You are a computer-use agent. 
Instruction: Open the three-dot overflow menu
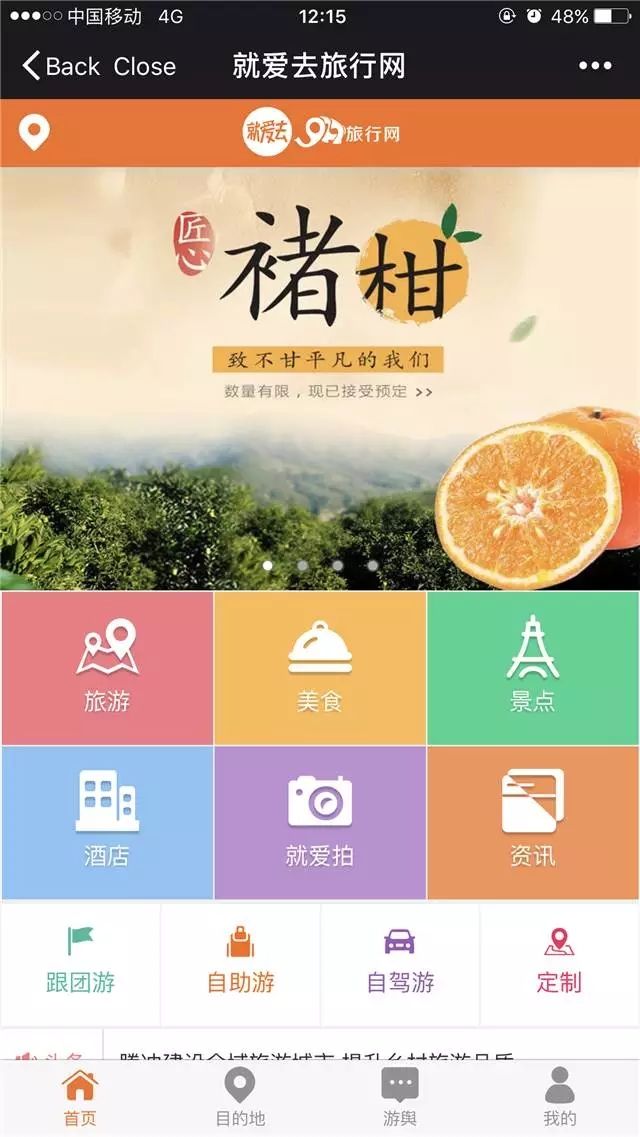tap(595, 67)
